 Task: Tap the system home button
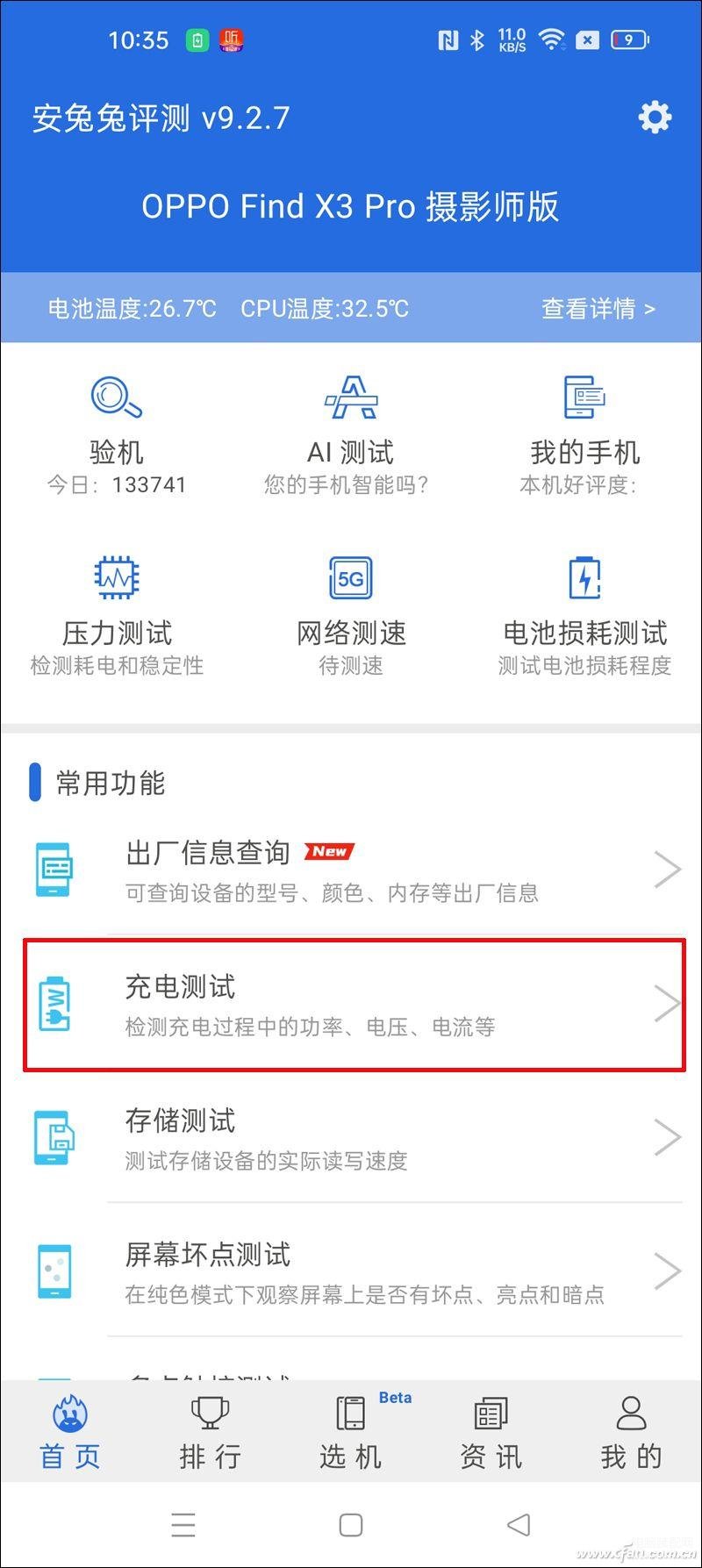[351, 1525]
